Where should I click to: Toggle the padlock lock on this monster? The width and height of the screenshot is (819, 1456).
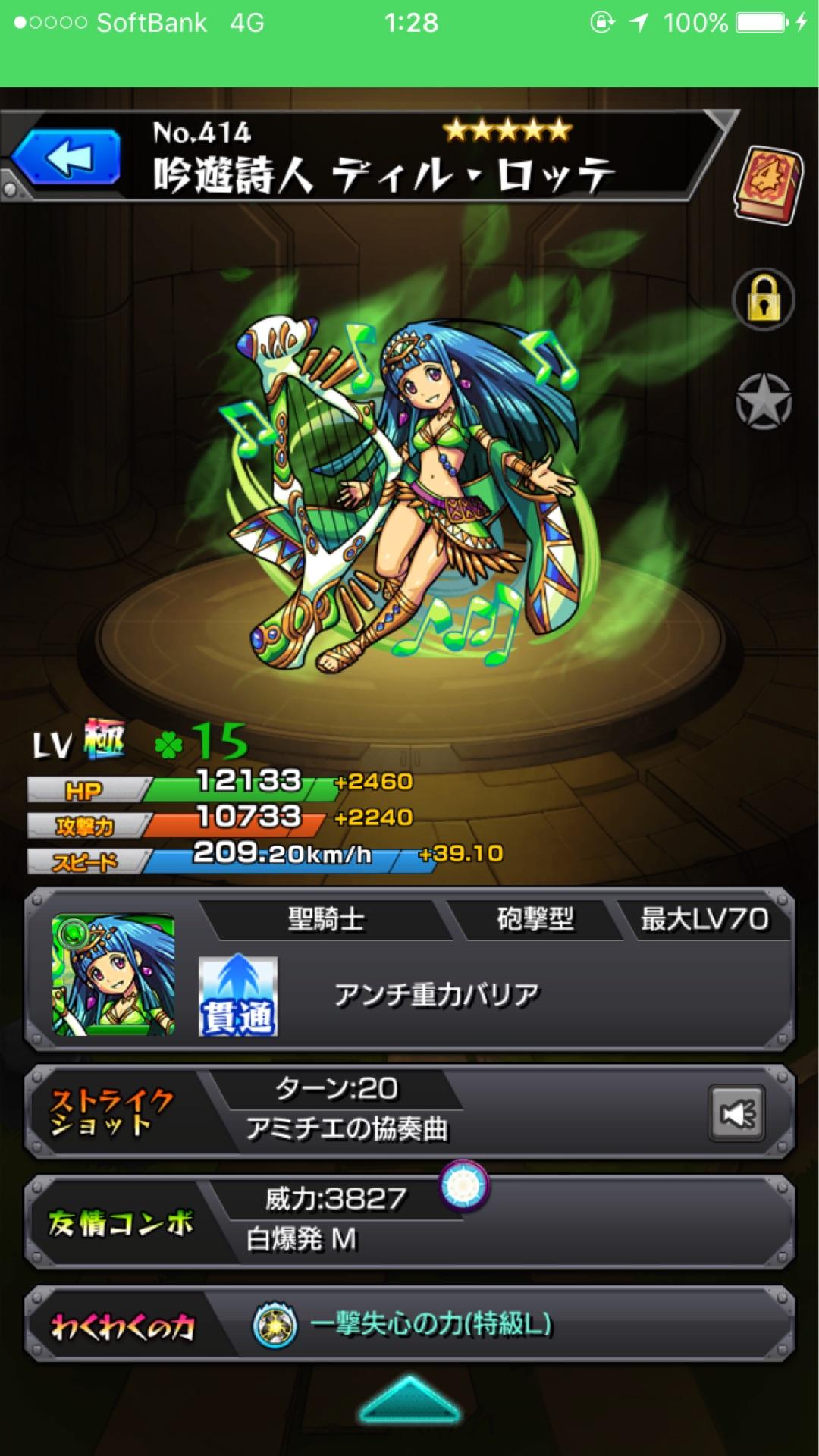click(x=764, y=300)
